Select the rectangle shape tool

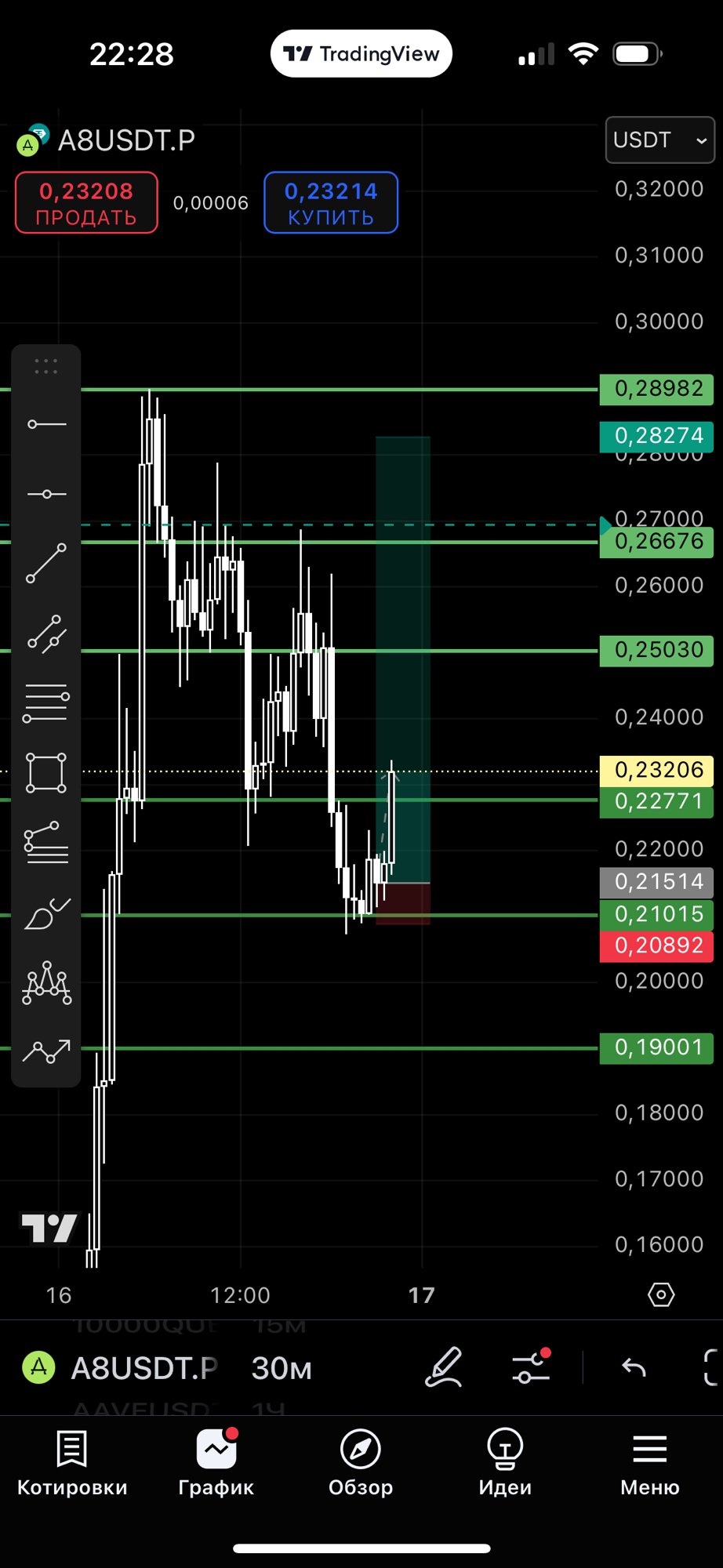[46, 773]
